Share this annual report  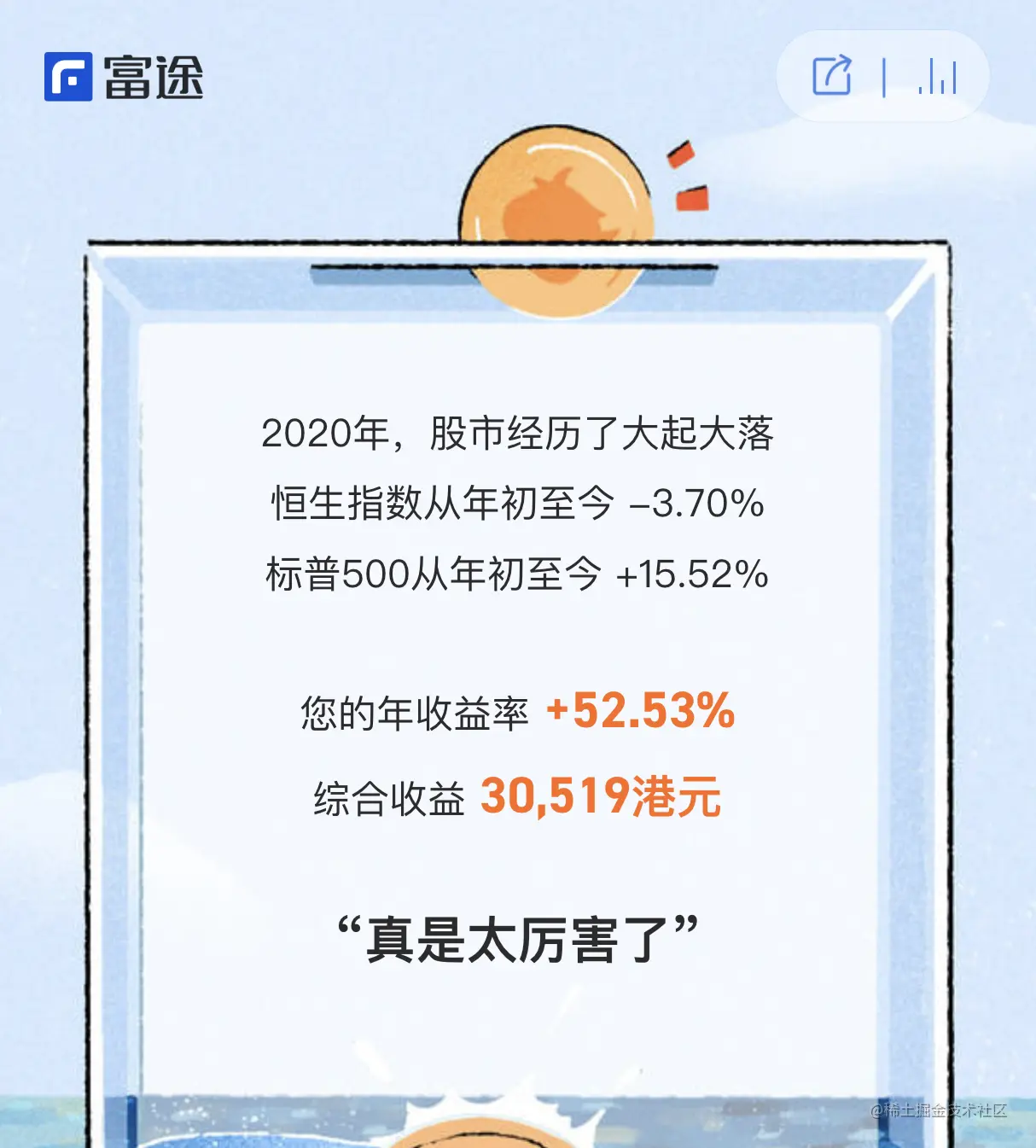[x=831, y=76]
